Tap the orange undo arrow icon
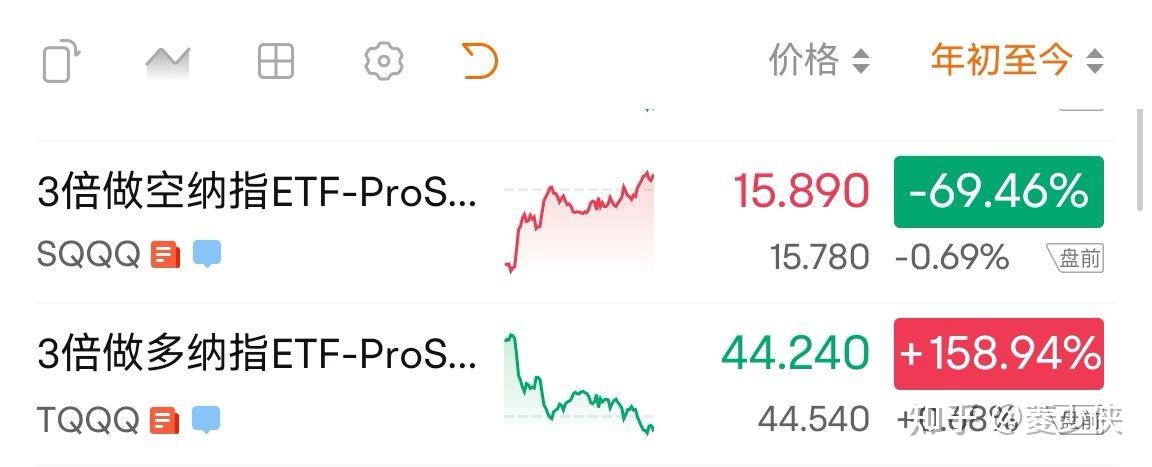 (480, 62)
